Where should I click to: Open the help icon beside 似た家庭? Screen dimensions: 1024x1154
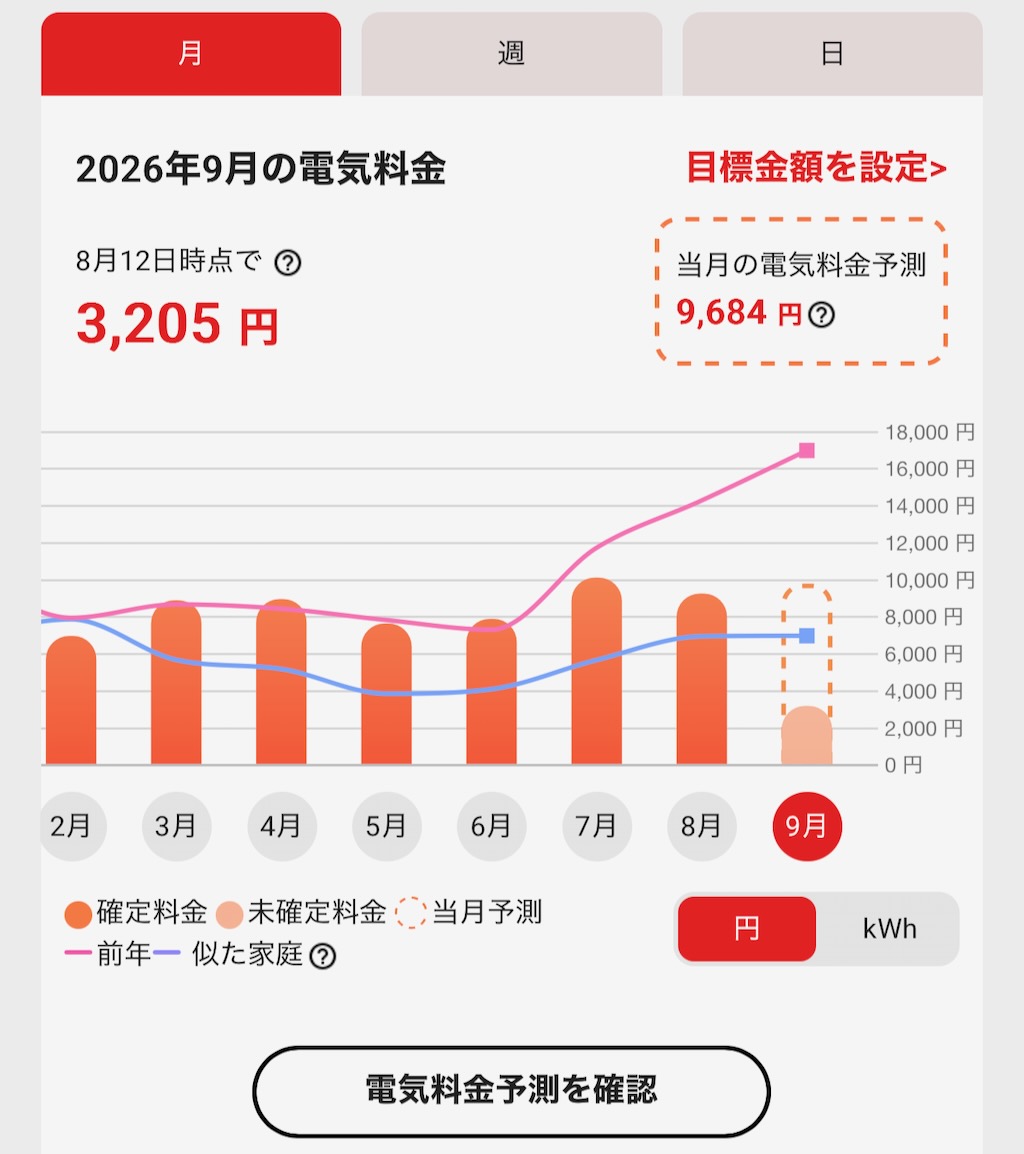coord(322,956)
